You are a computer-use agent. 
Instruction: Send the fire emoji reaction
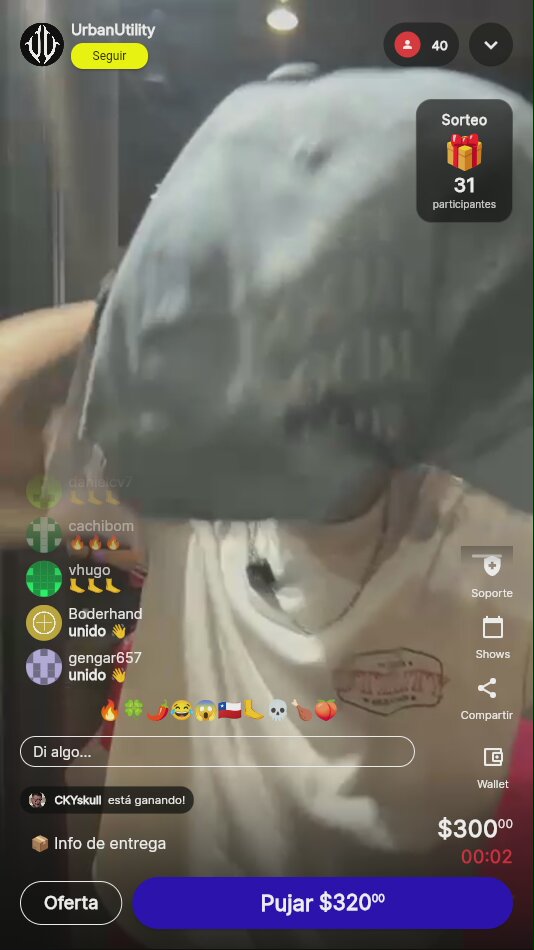pyautogui.click(x=110, y=710)
